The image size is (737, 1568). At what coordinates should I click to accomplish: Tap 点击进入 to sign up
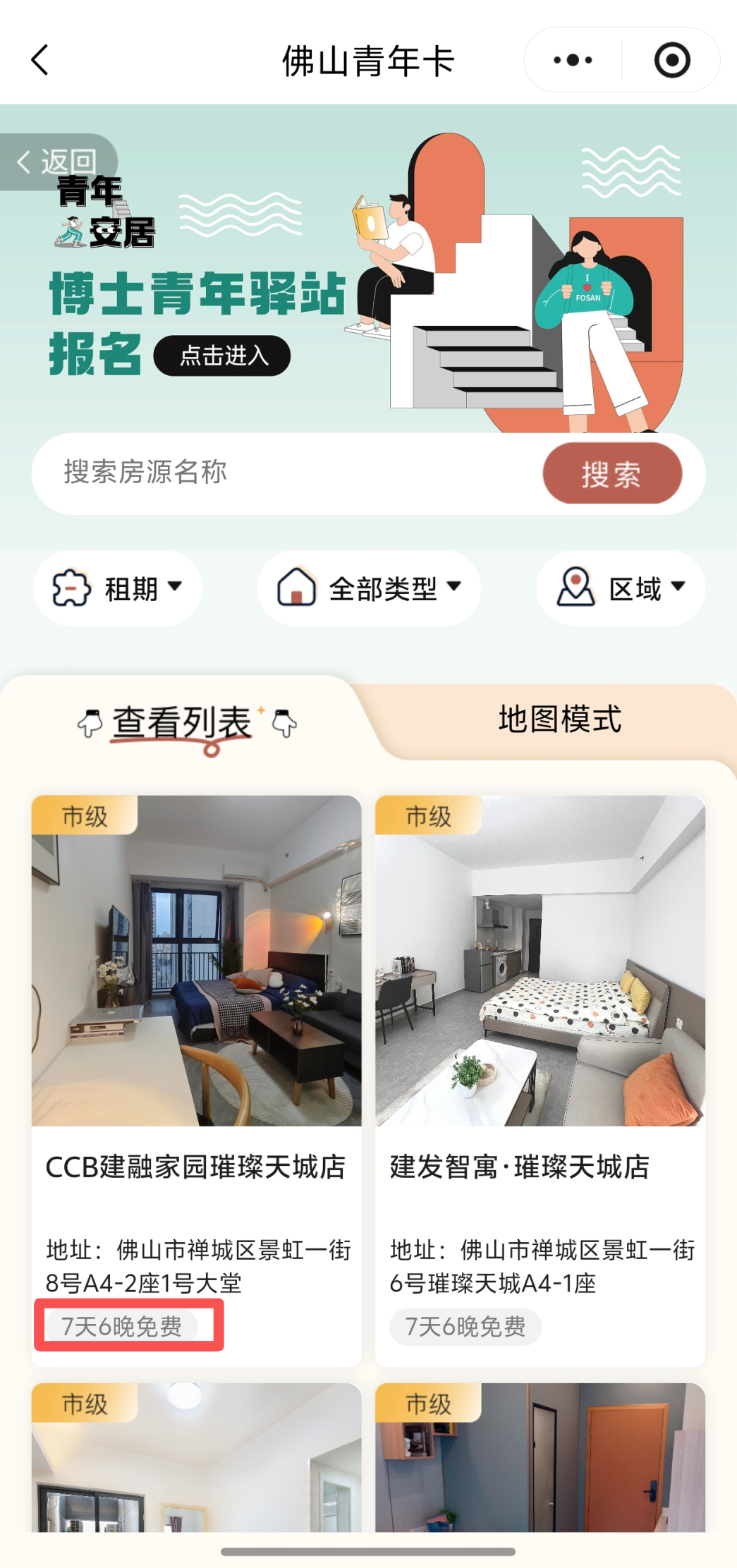pos(222,355)
